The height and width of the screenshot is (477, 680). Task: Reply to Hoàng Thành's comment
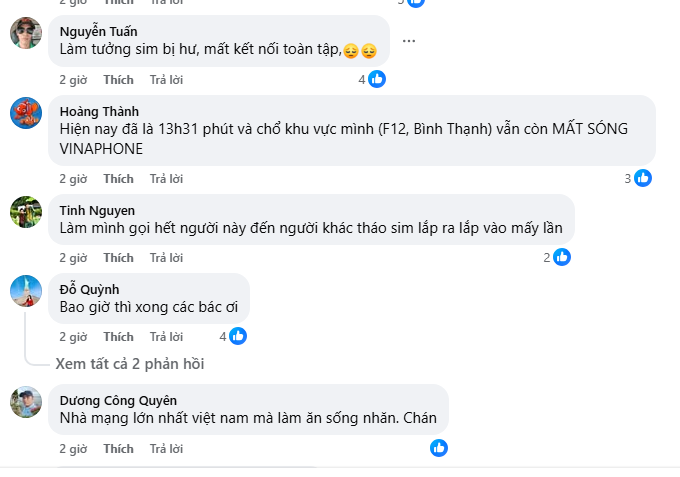pos(166,179)
